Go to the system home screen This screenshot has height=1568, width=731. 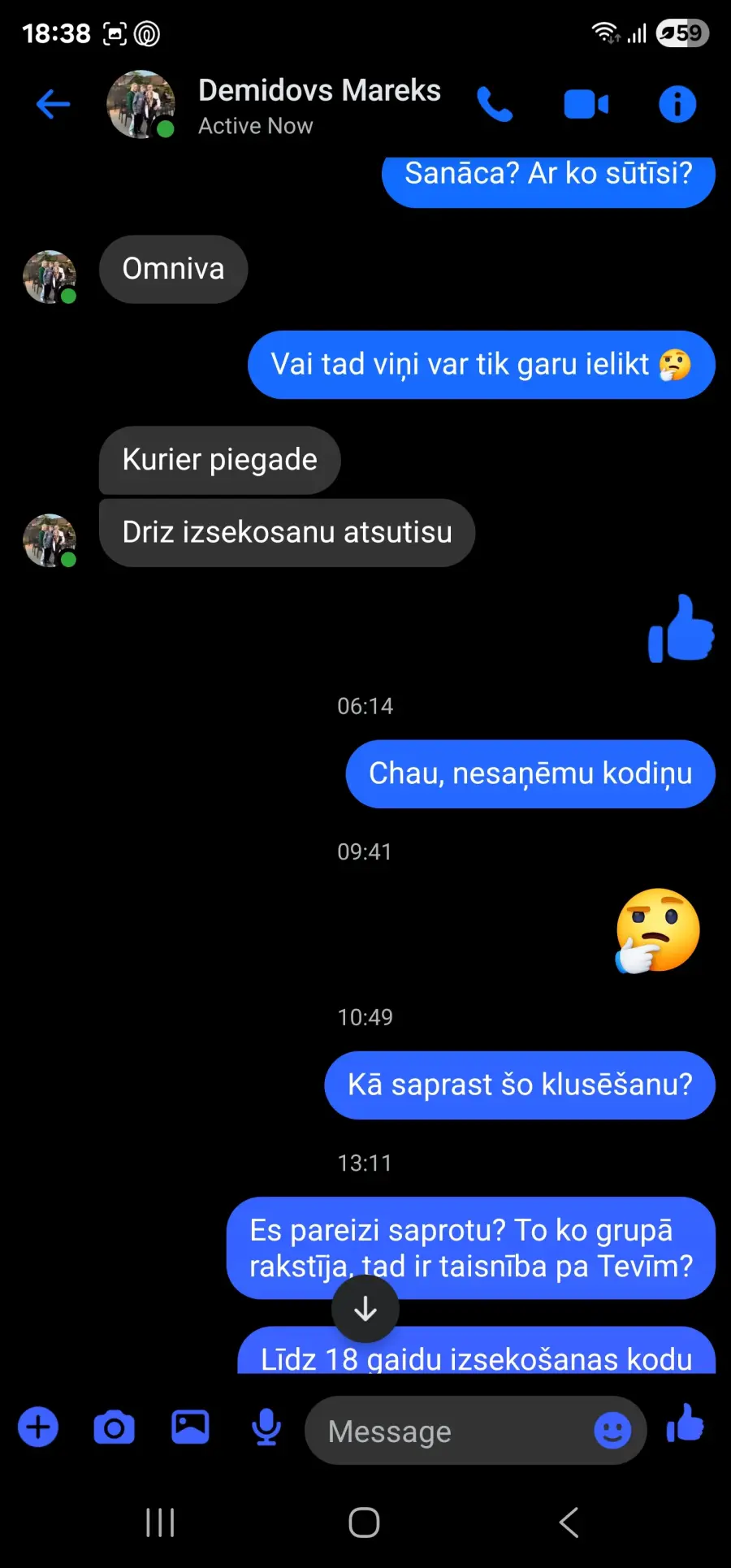pos(364,1523)
